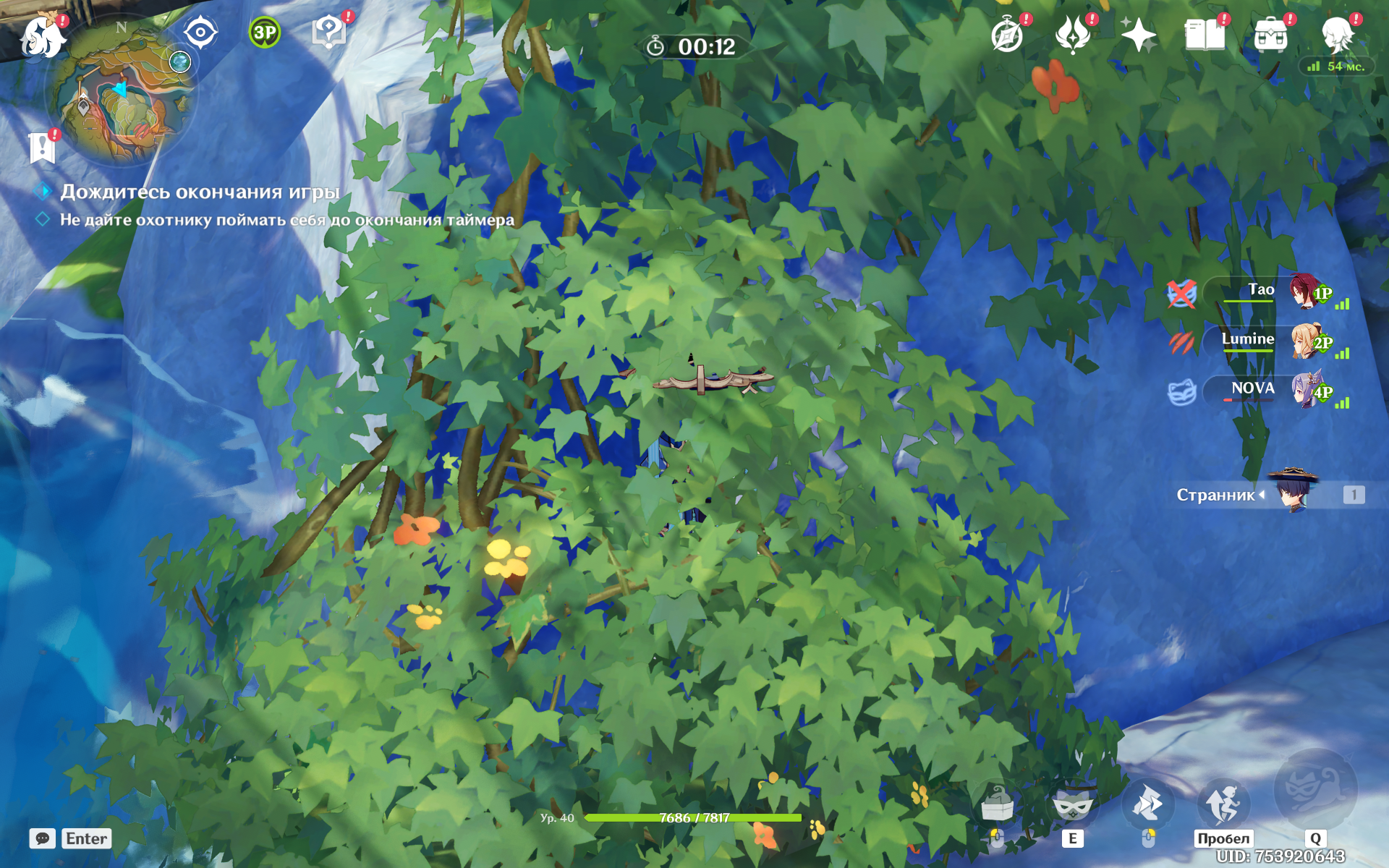
Task: Open the wish star icon
Action: point(1139,35)
